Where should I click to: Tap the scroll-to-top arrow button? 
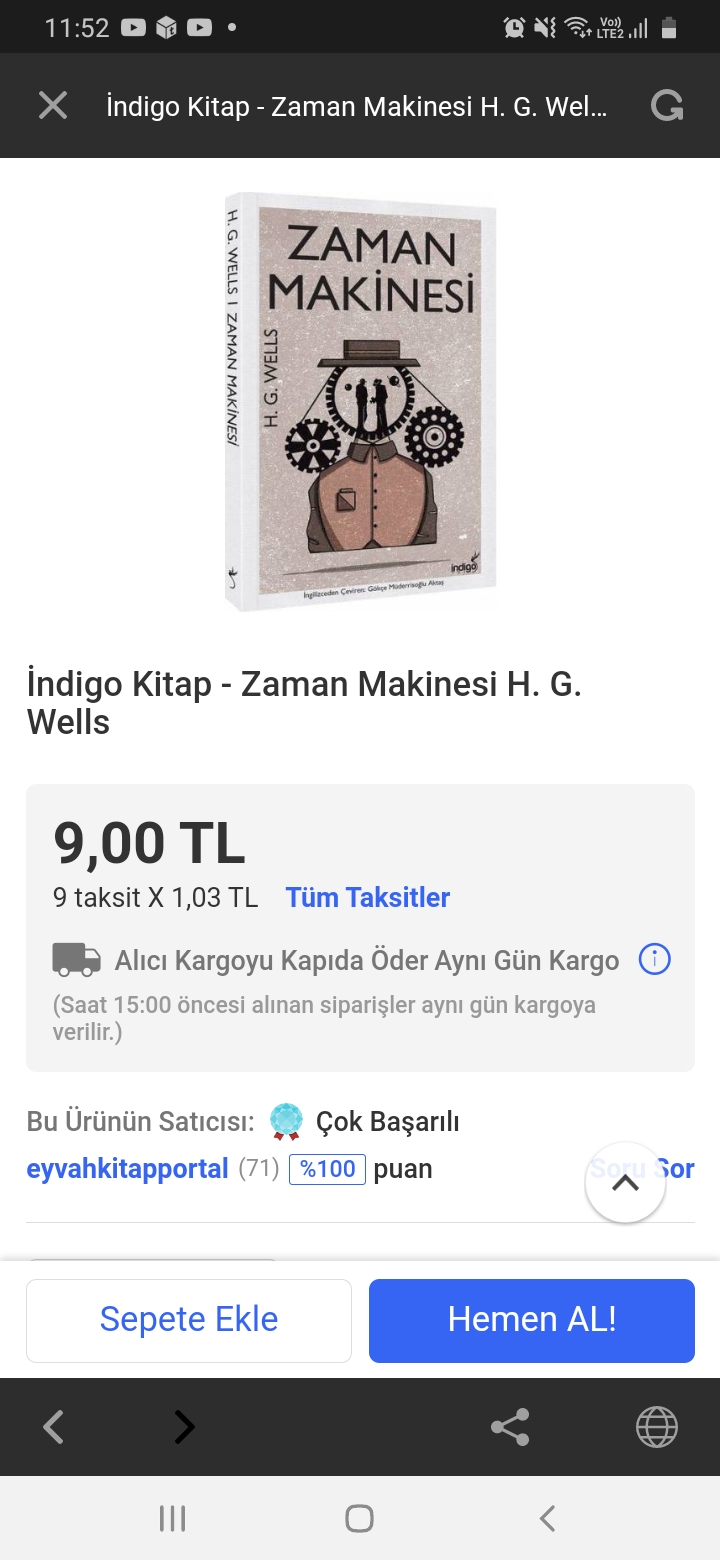click(625, 1183)
